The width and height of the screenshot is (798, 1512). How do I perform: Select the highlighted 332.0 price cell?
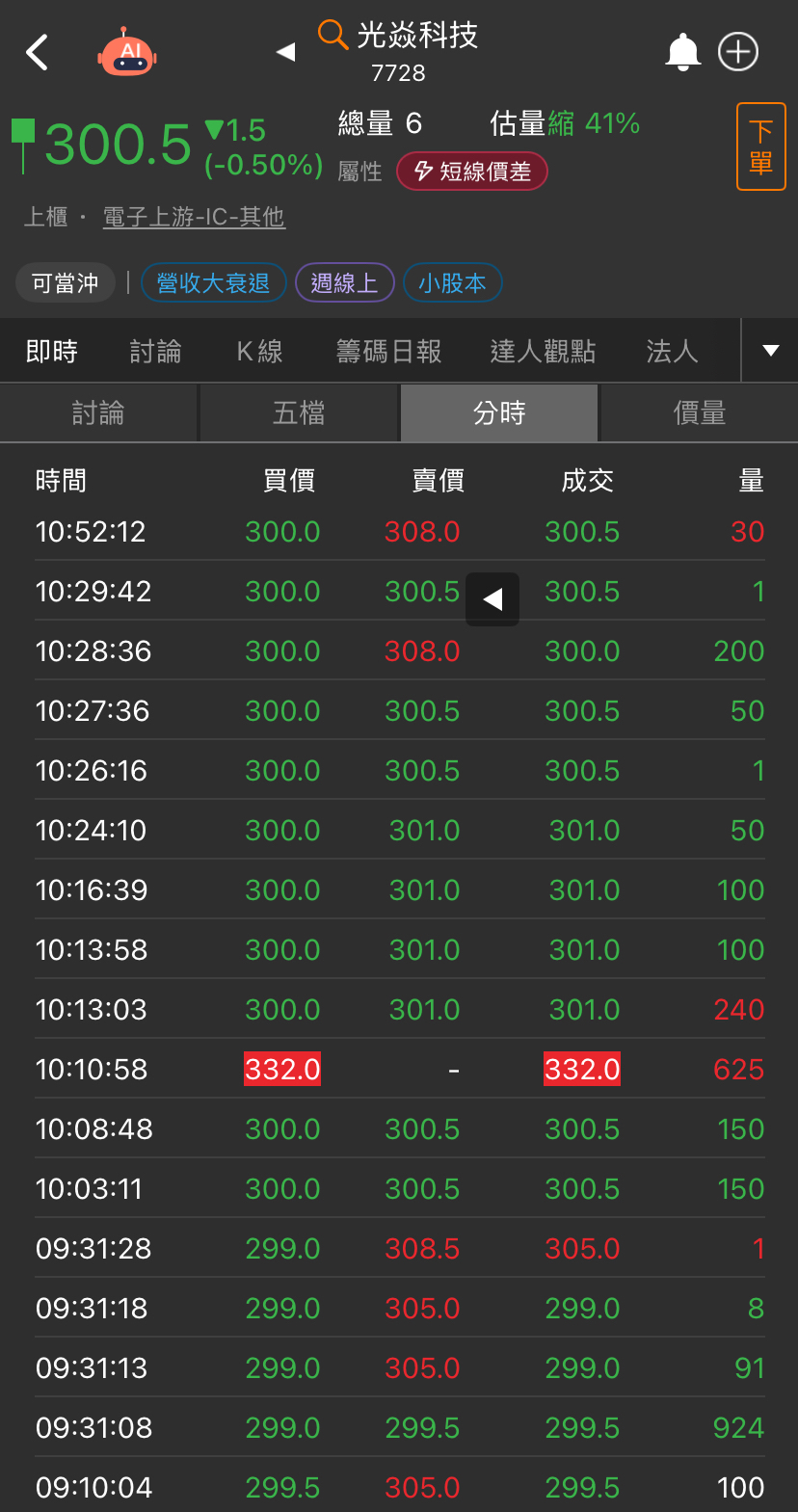click(x=282, y=1069)
